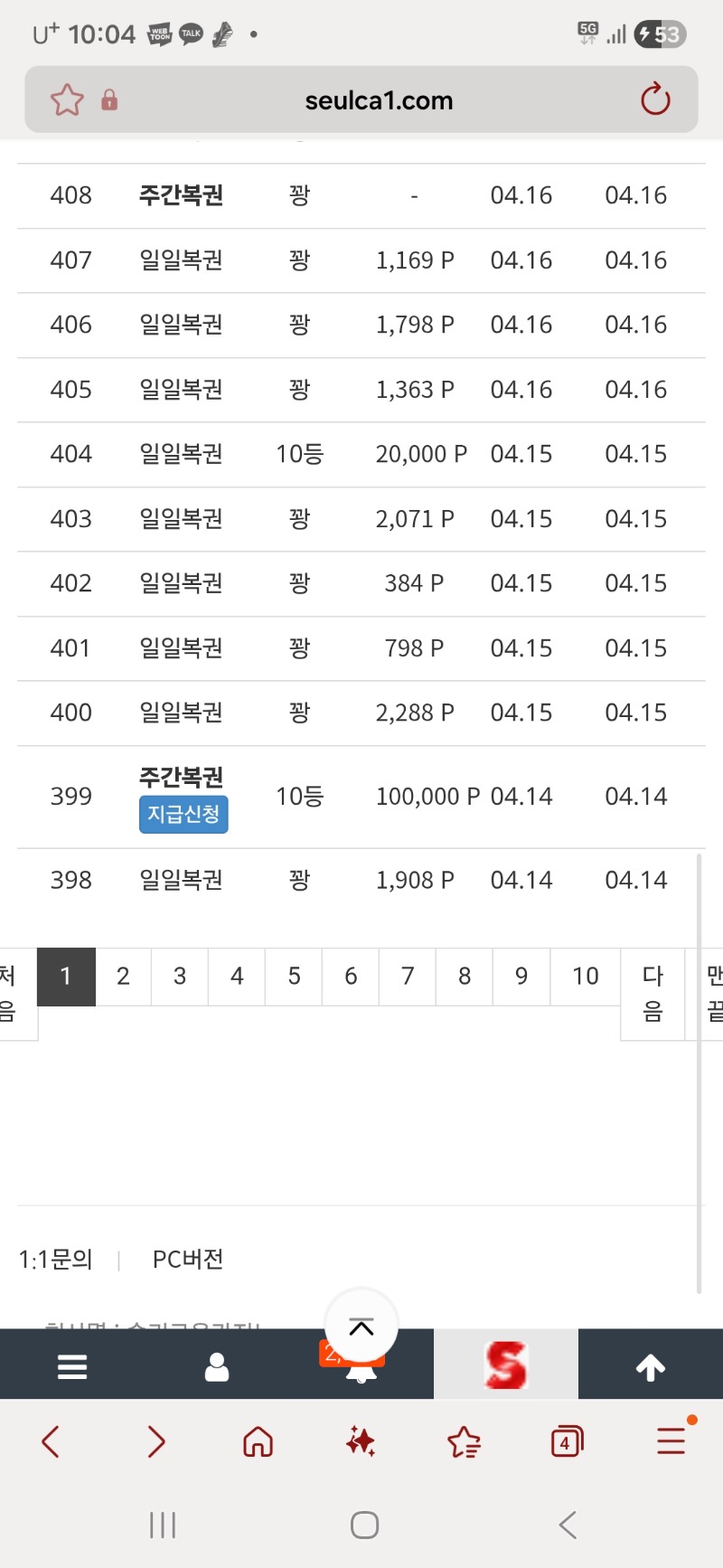Tap the floating up-chevron circle button
The image size is (723, 1568).
(x=361, y=1327)
